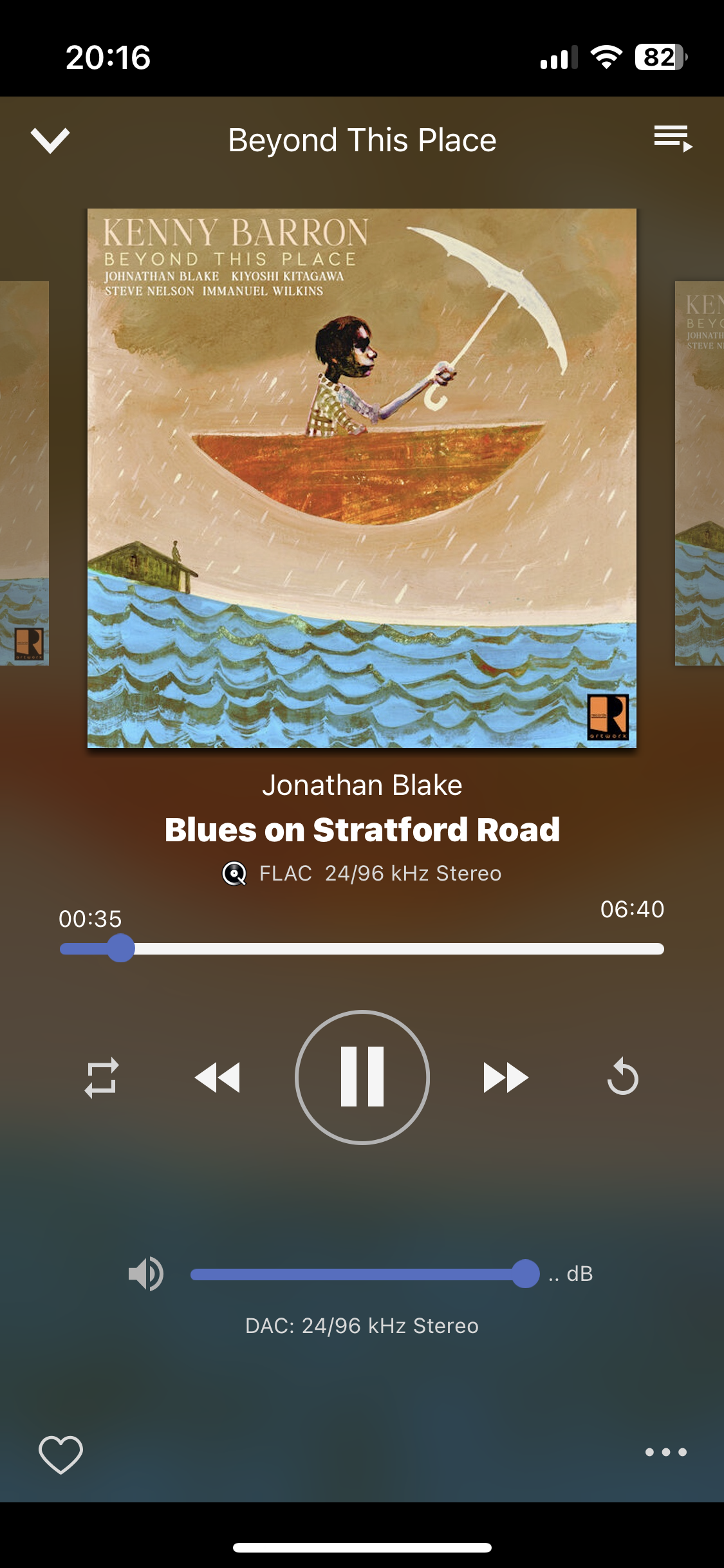Skip to the next track
This screenshot has height=1568, width=724.
tap(506, 1078)
